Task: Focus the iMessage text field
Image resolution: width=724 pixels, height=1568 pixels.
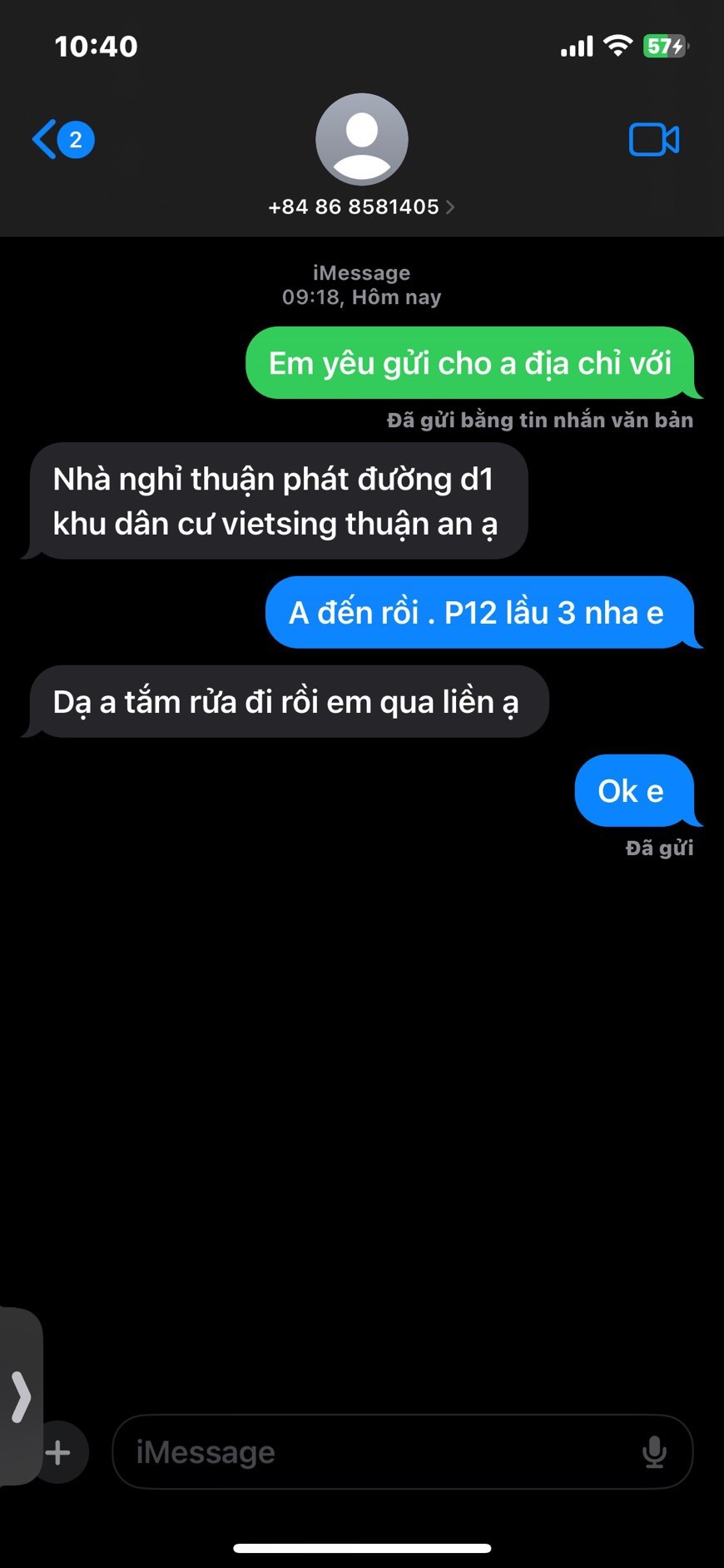Action: point(374,1452)
